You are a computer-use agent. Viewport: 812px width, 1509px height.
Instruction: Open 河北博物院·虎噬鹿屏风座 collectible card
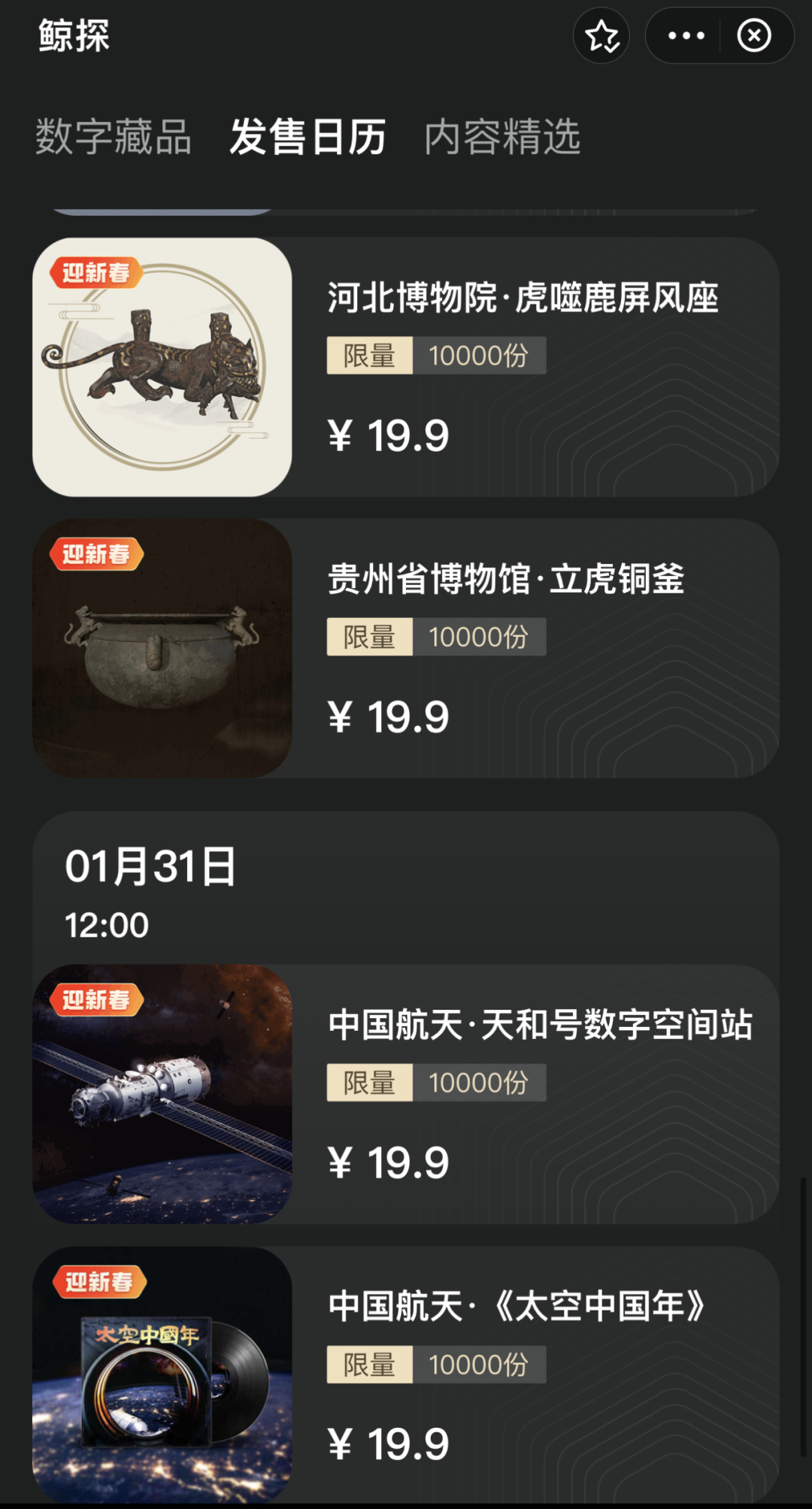[x=406, y=367]
